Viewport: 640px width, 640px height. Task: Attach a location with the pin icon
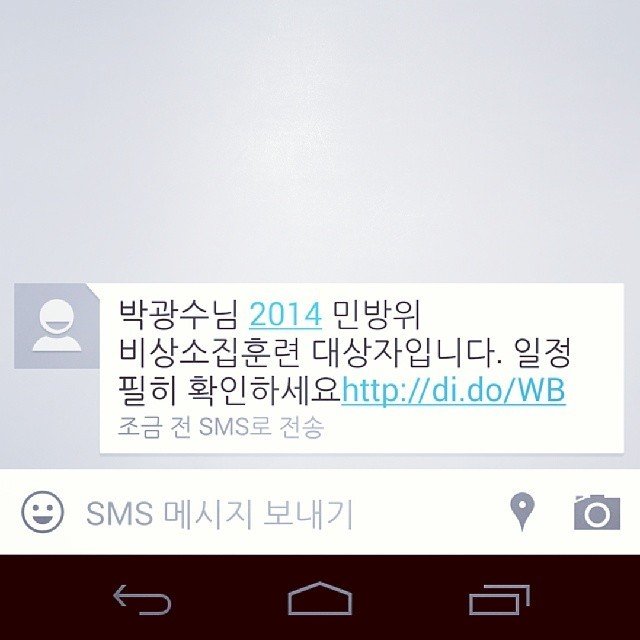521,512
